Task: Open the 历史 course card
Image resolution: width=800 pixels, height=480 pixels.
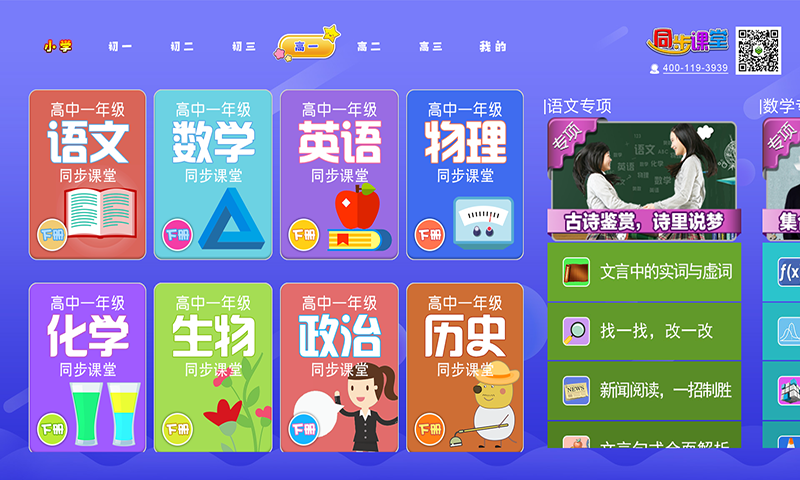Action: (465, 367)
